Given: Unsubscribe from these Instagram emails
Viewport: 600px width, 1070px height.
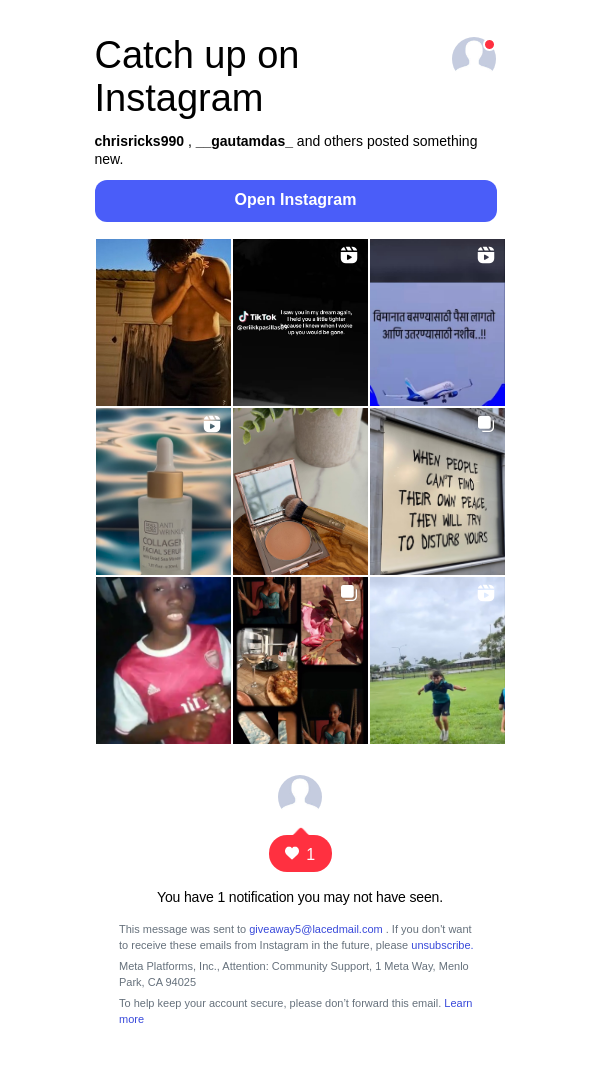Looking at the screenshot, I should tap(441, 945).
